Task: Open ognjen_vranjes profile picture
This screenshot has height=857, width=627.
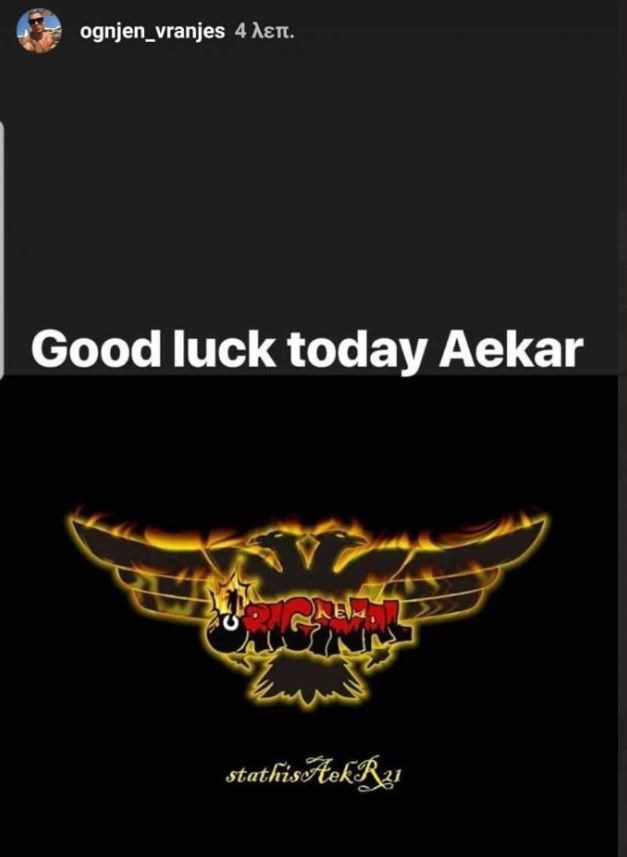Action: tap(38, 31)
